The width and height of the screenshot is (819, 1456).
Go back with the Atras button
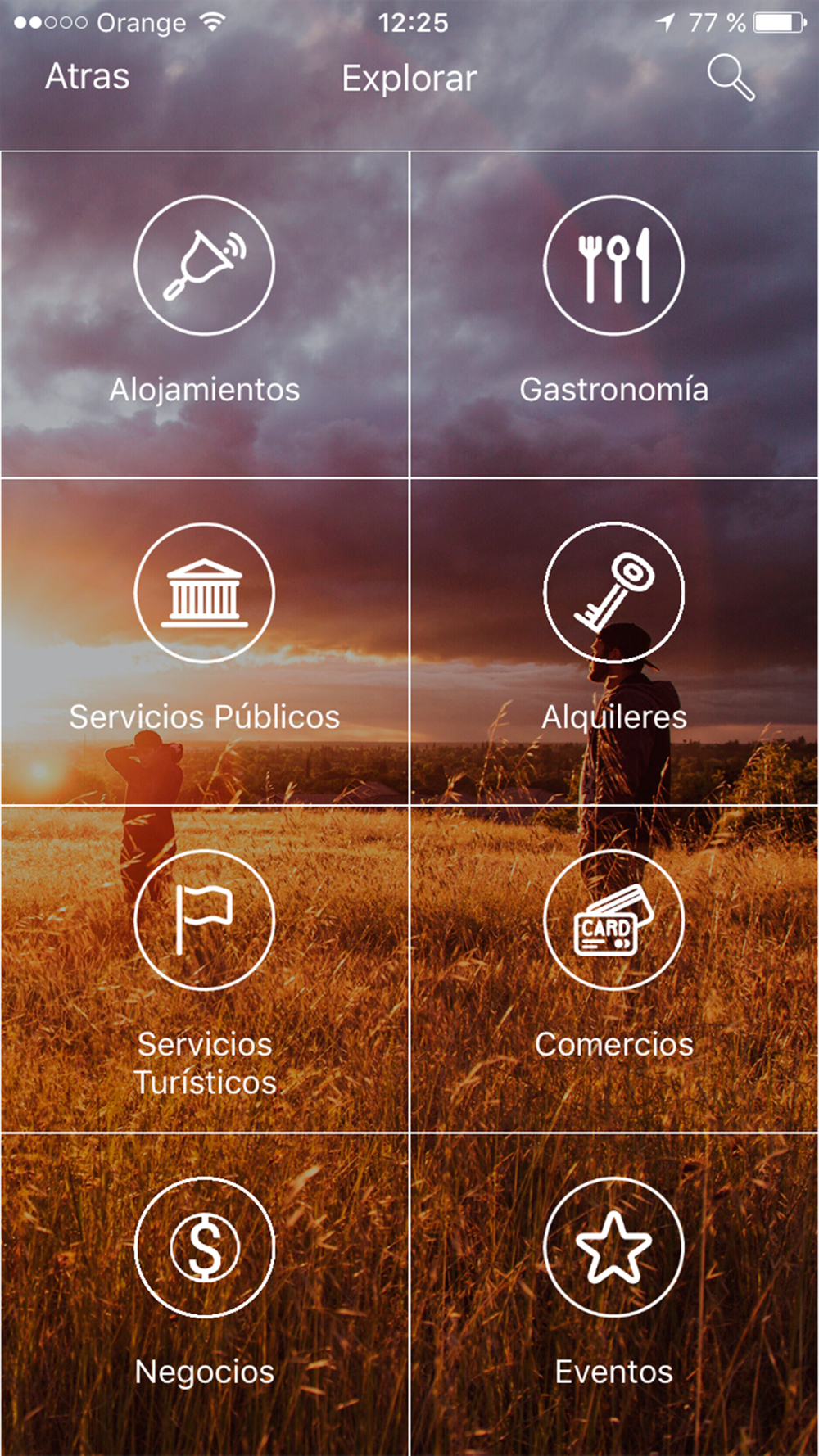click(87, 76)
